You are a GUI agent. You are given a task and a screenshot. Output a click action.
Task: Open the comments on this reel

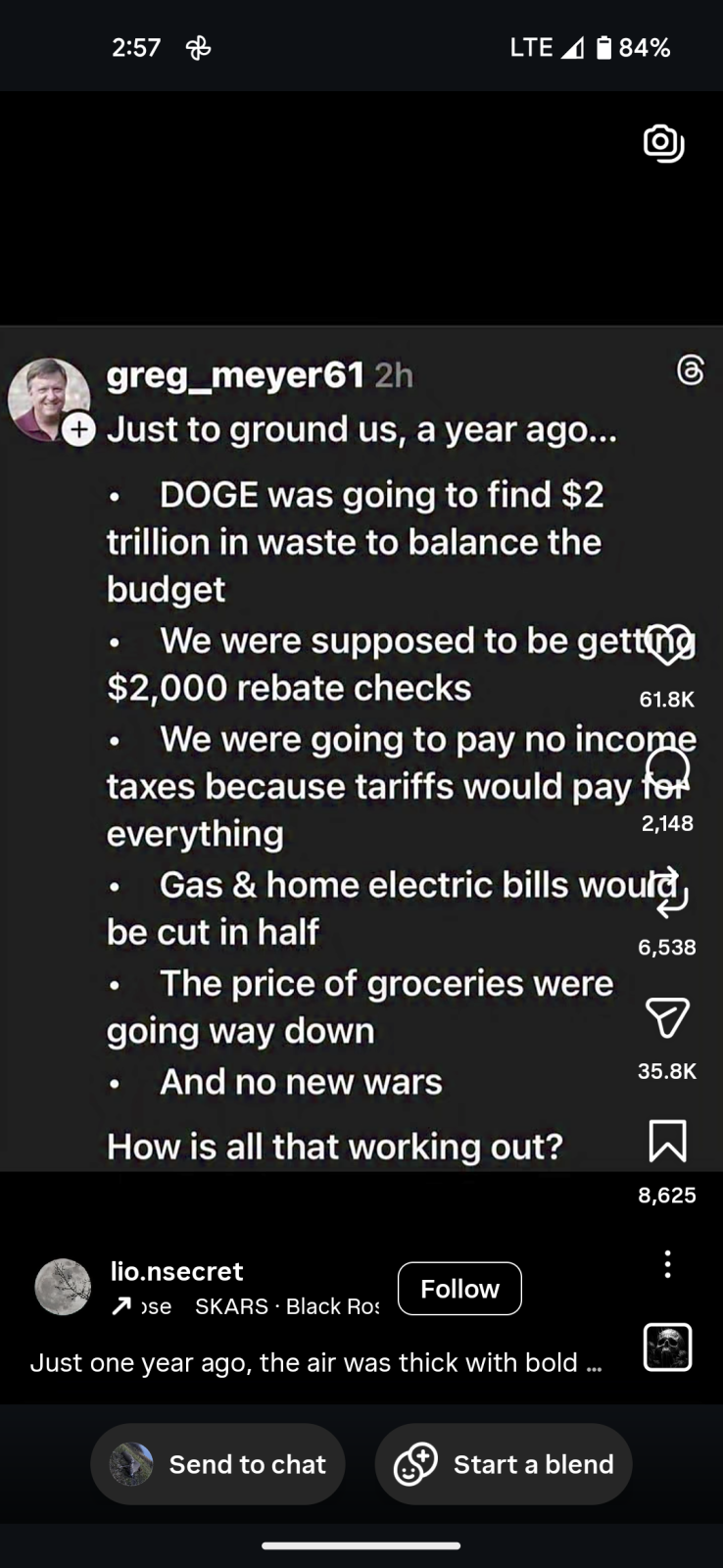[x=667, y=769]
